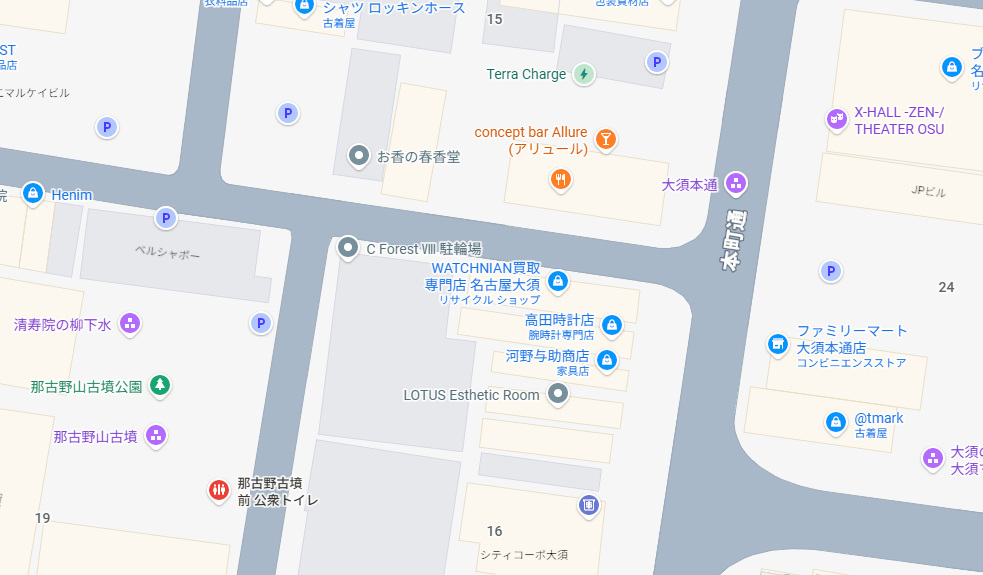Select X-HALL -ZEN-/THEATER OSU marker
Viewport: 983px width, 575px height.
[x=837, y=119]
